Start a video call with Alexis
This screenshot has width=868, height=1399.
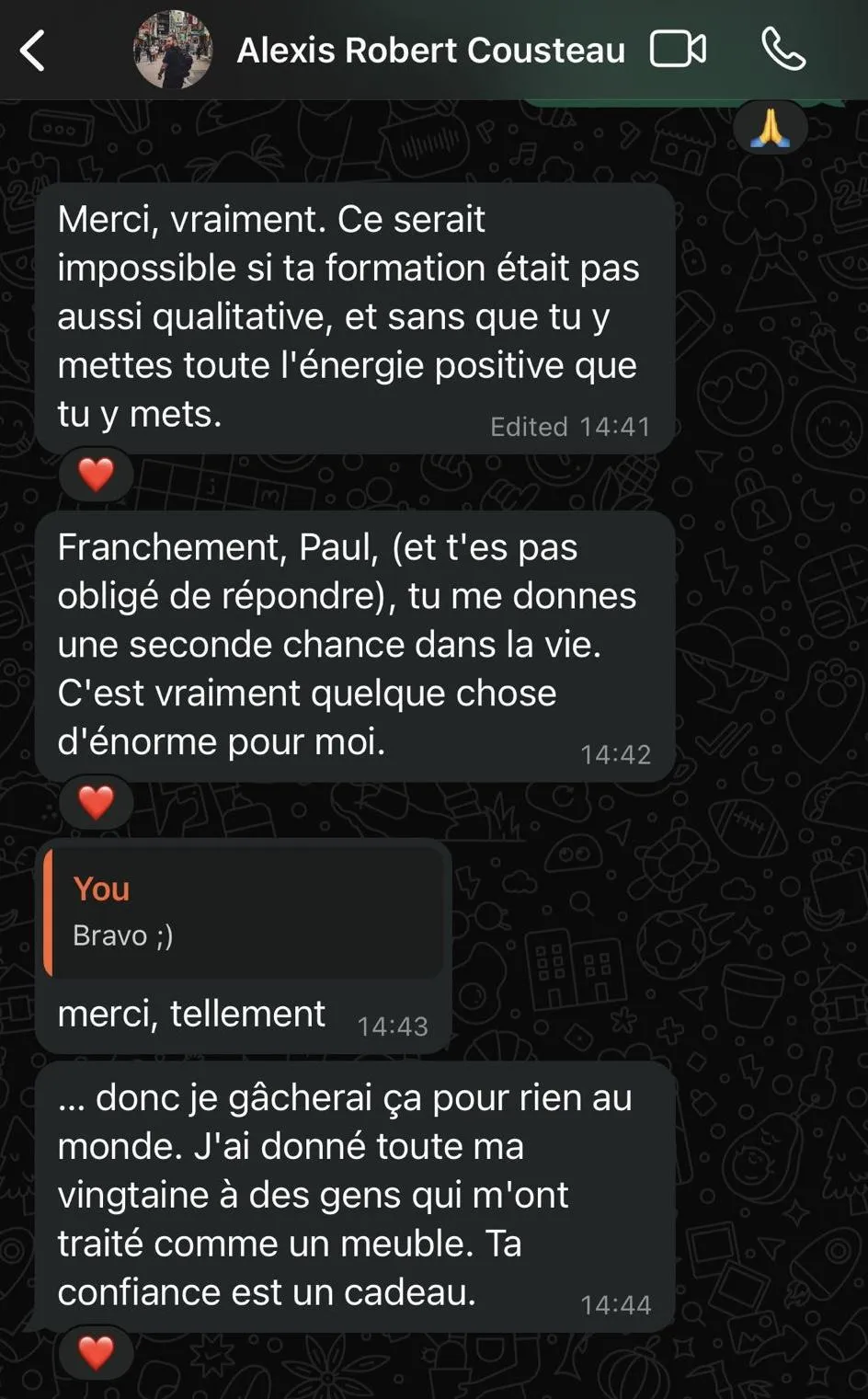click(x=679, y=50)
